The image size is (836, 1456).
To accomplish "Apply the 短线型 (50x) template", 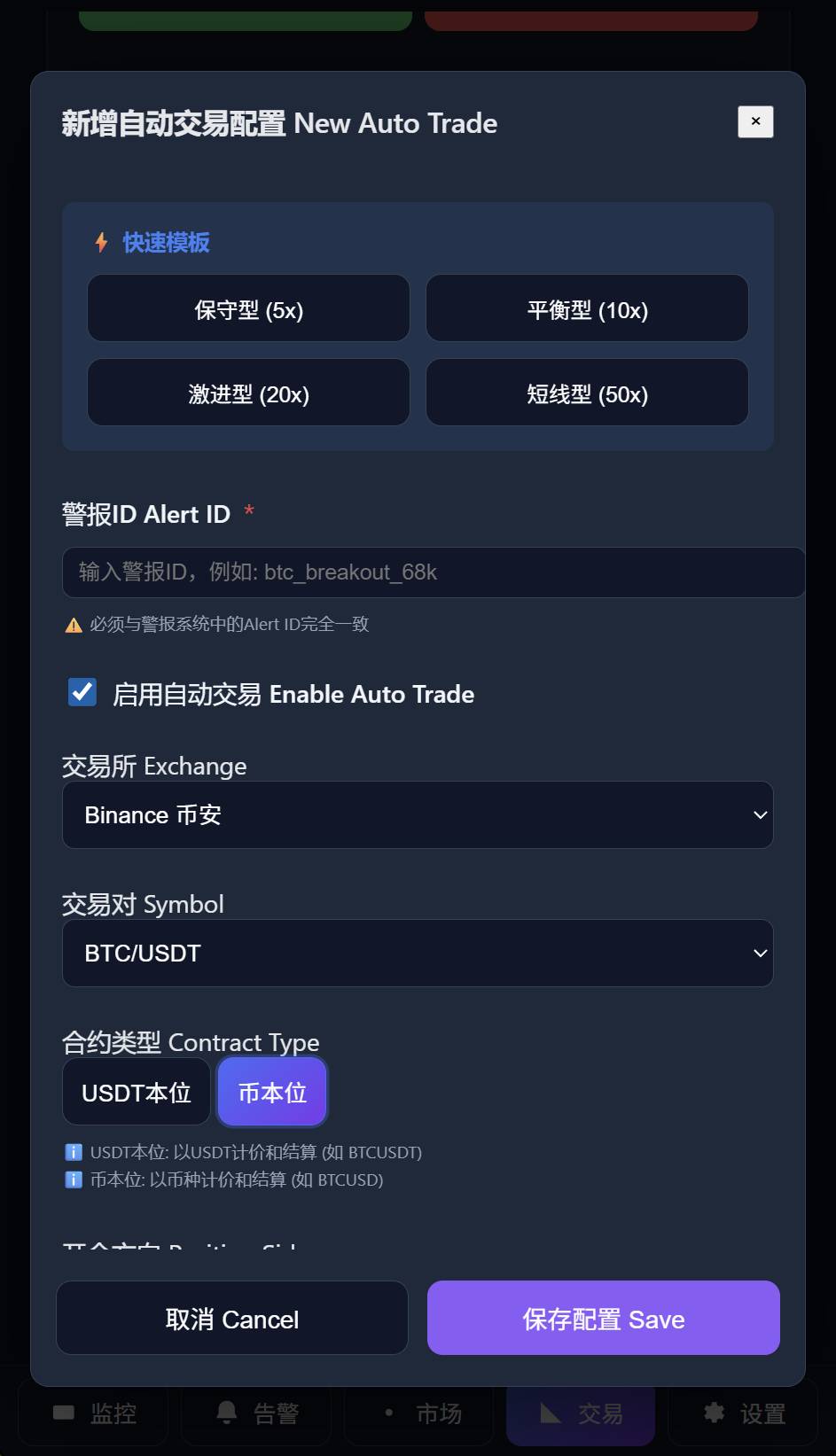I will pyautogui.click(x=586, y=393).
